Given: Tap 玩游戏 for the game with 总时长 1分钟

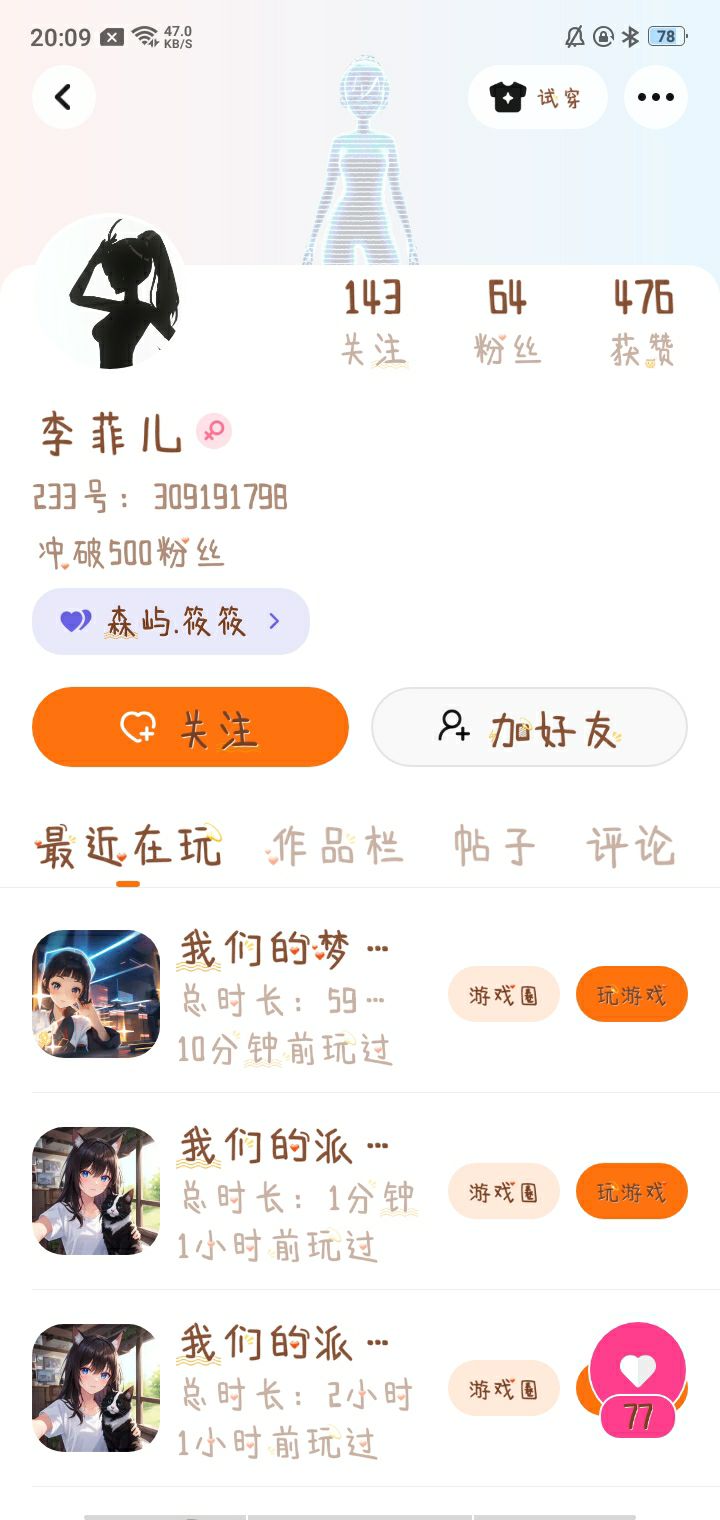Looking at the screenshot, I should [x=631, y=1191].
